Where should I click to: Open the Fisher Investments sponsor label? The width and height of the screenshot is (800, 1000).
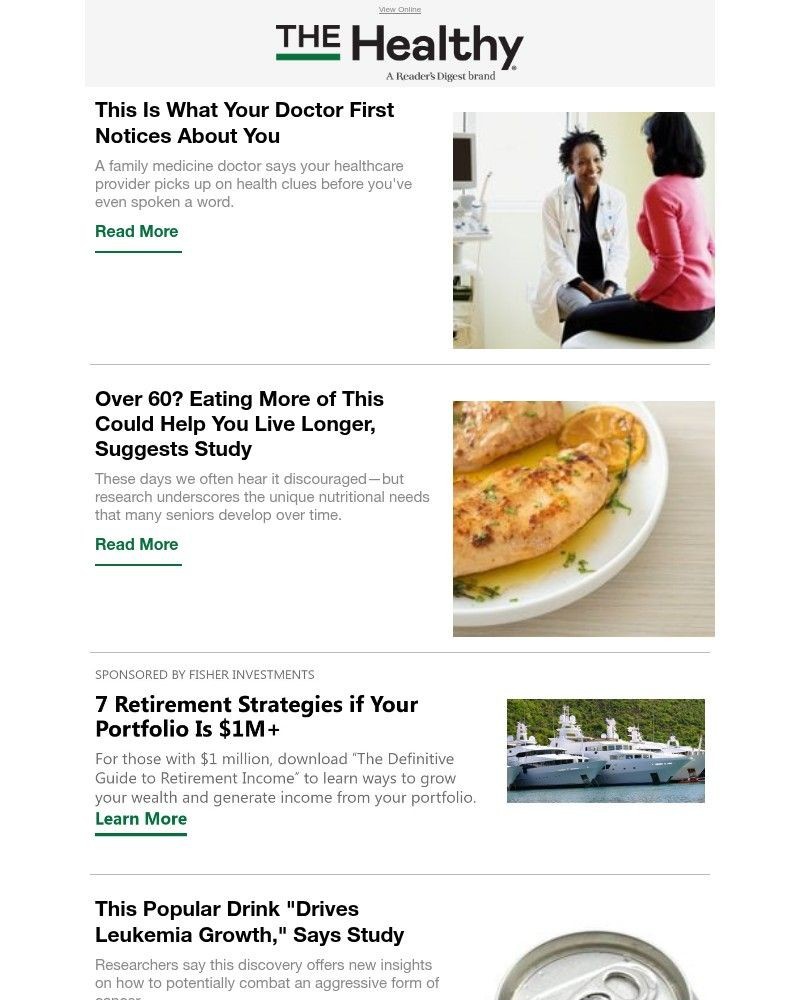(204, 674)
